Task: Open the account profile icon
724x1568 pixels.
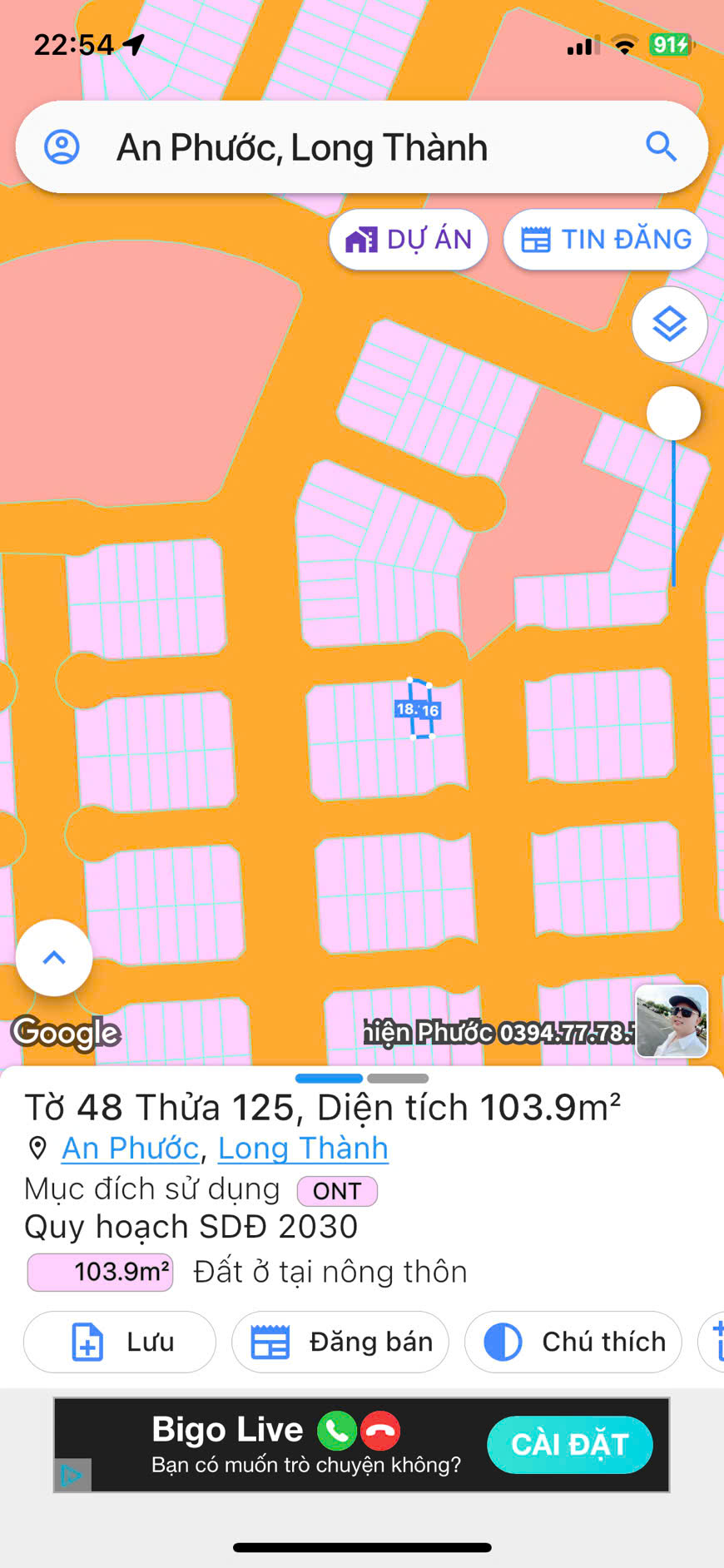Action: (62, 147)
